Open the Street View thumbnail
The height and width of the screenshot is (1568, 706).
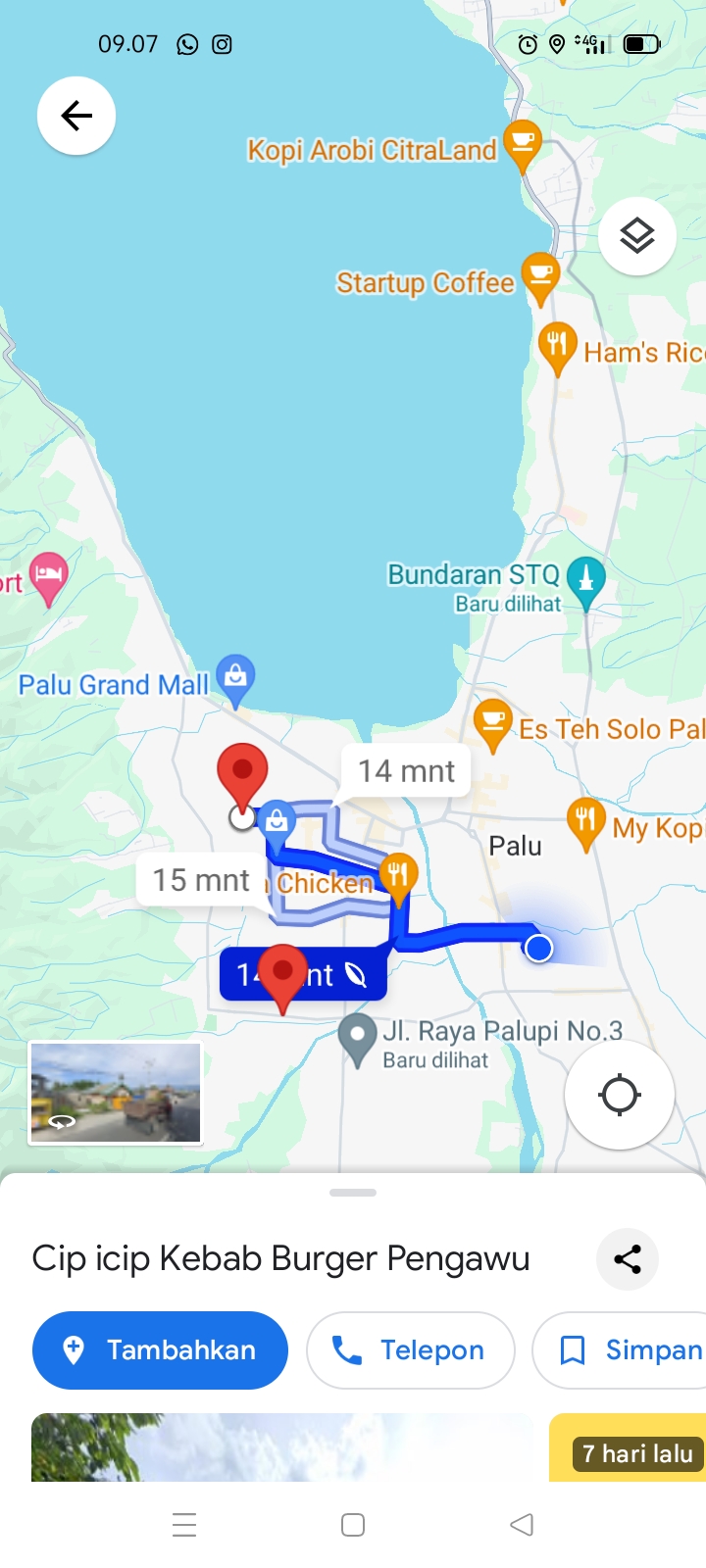click(x=116, y=1093)
